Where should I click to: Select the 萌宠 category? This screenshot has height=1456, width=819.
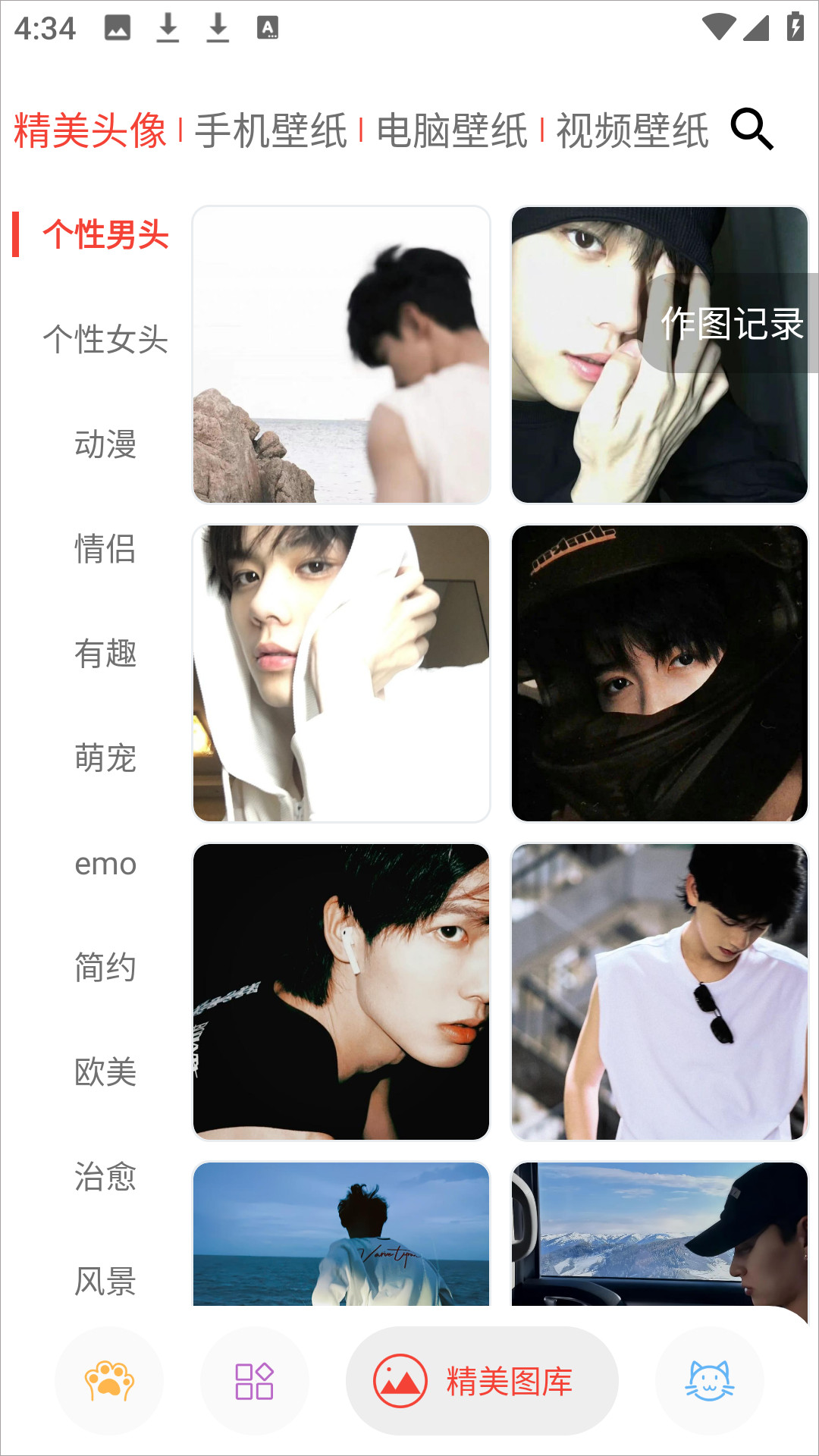coord(105,758)
